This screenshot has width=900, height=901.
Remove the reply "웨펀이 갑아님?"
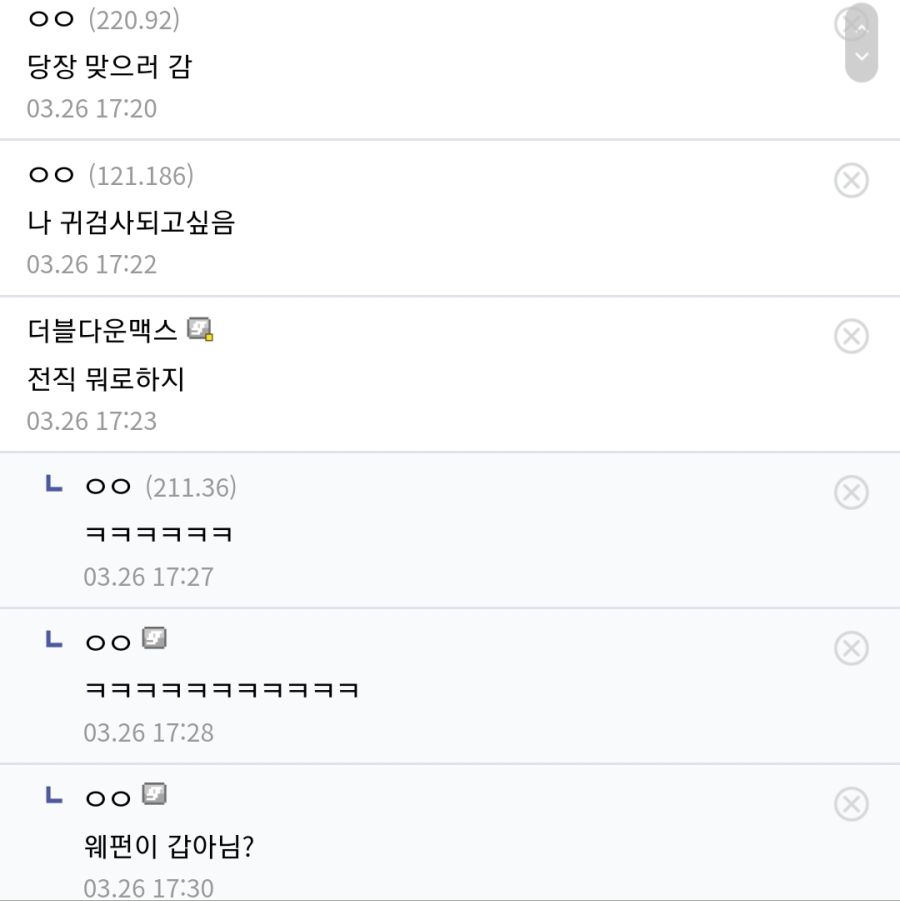[x=851, y=805]
